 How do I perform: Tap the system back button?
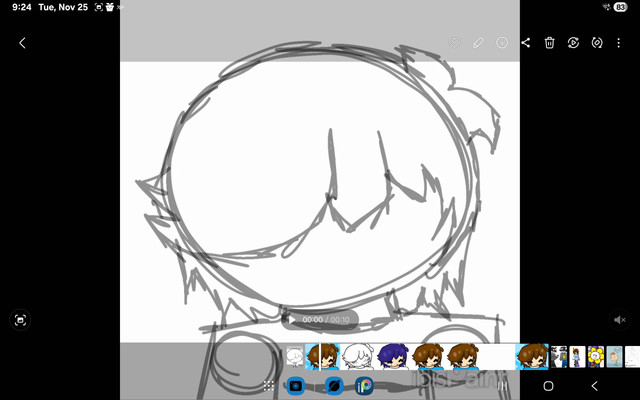coord(595,385)
